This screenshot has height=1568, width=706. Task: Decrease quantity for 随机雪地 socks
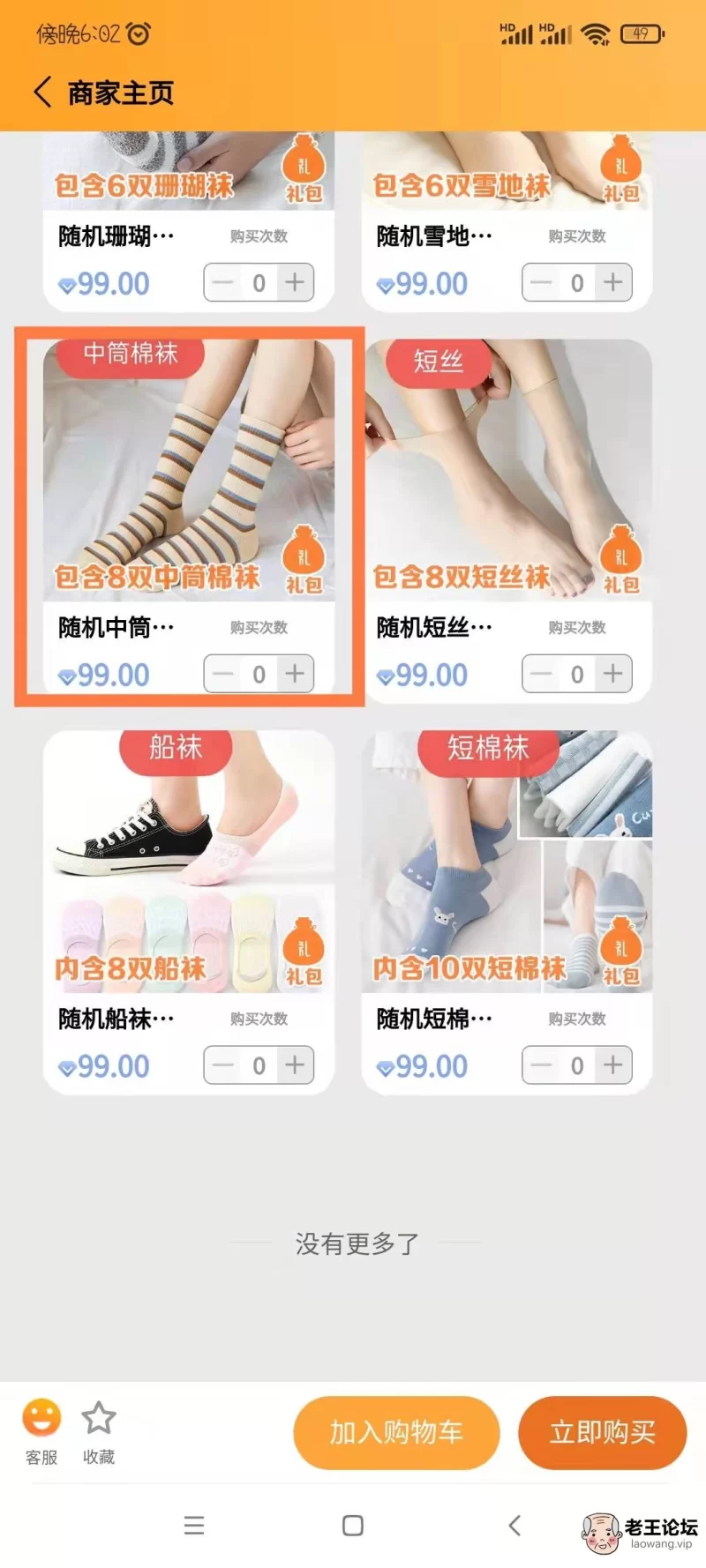(x=541, y=282)
